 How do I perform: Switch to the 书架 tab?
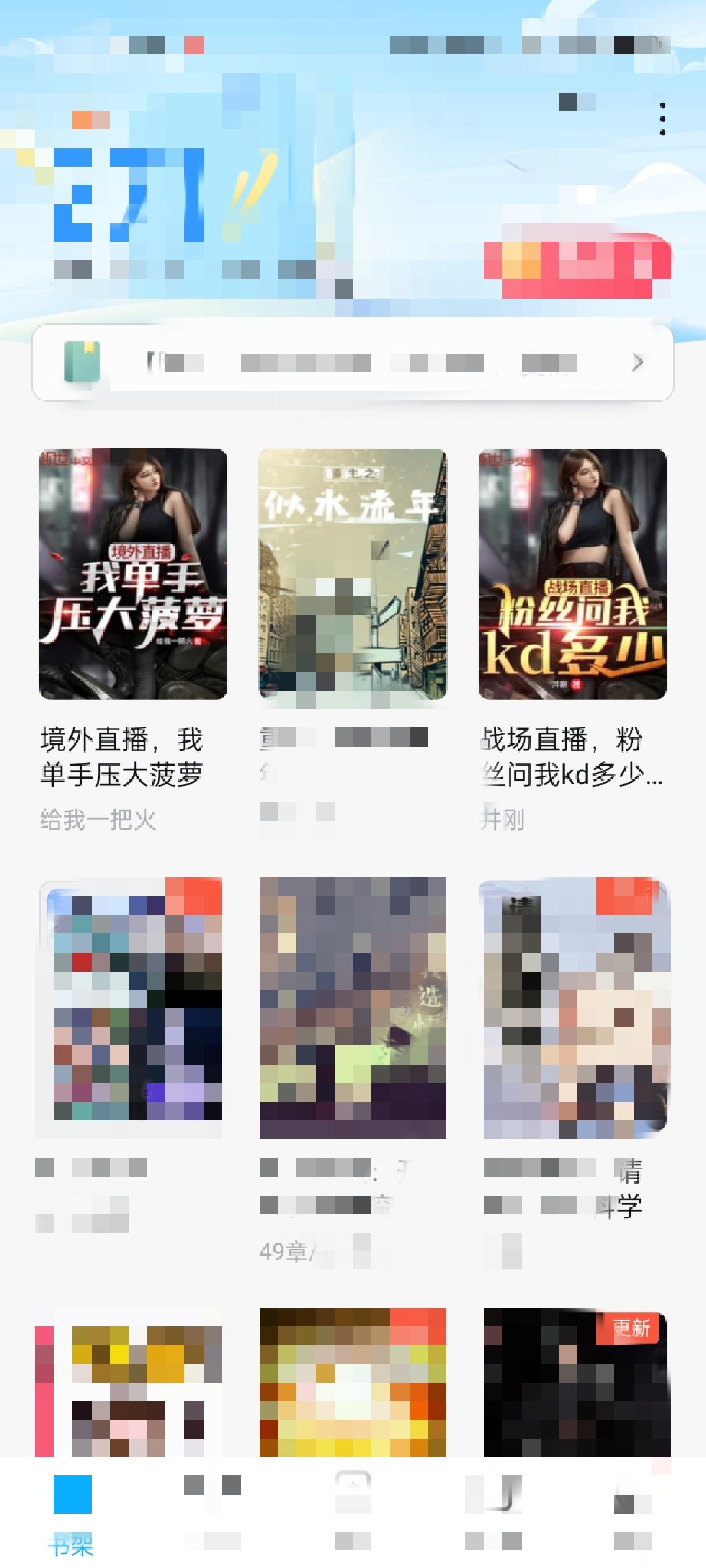tap(72, 1509)
